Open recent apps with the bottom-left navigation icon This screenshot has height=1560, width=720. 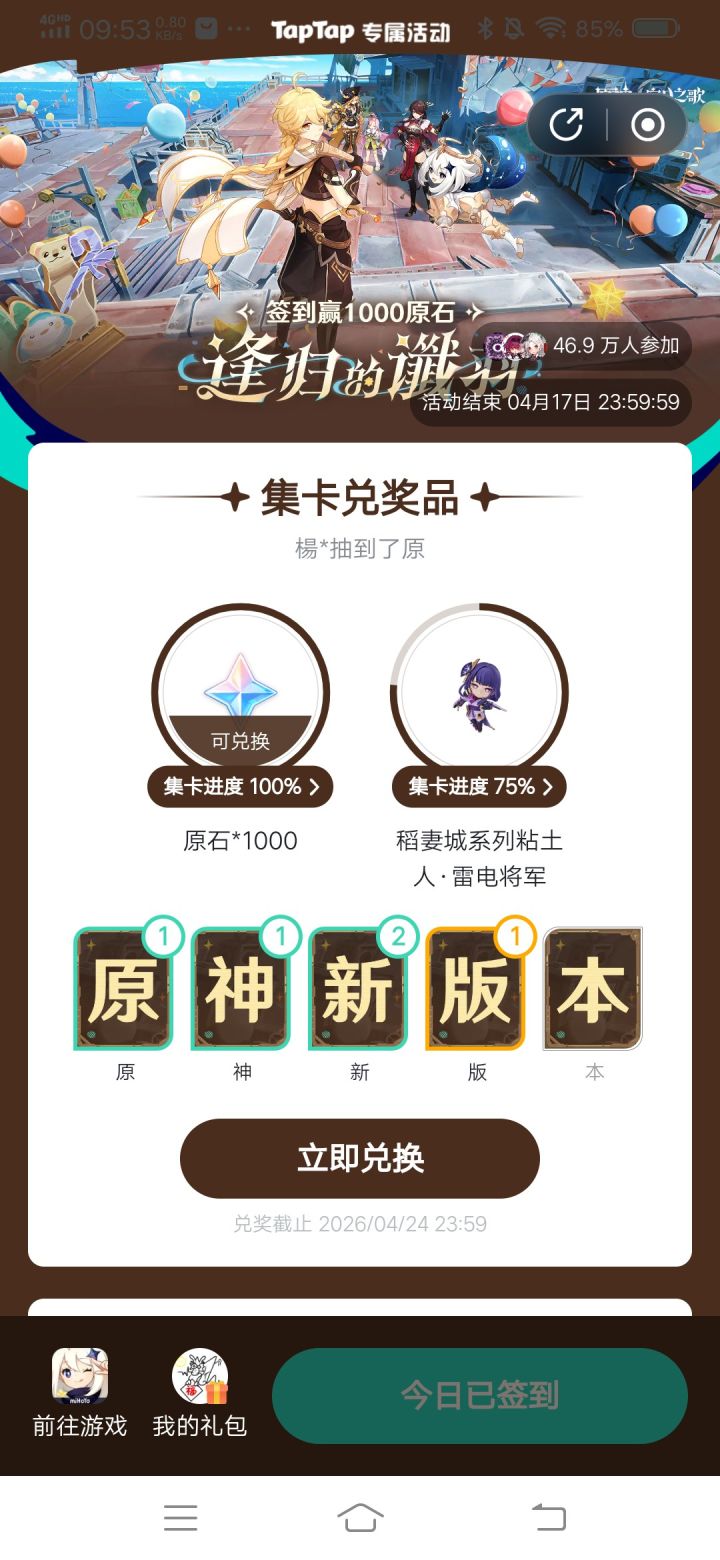[180, 1518]
